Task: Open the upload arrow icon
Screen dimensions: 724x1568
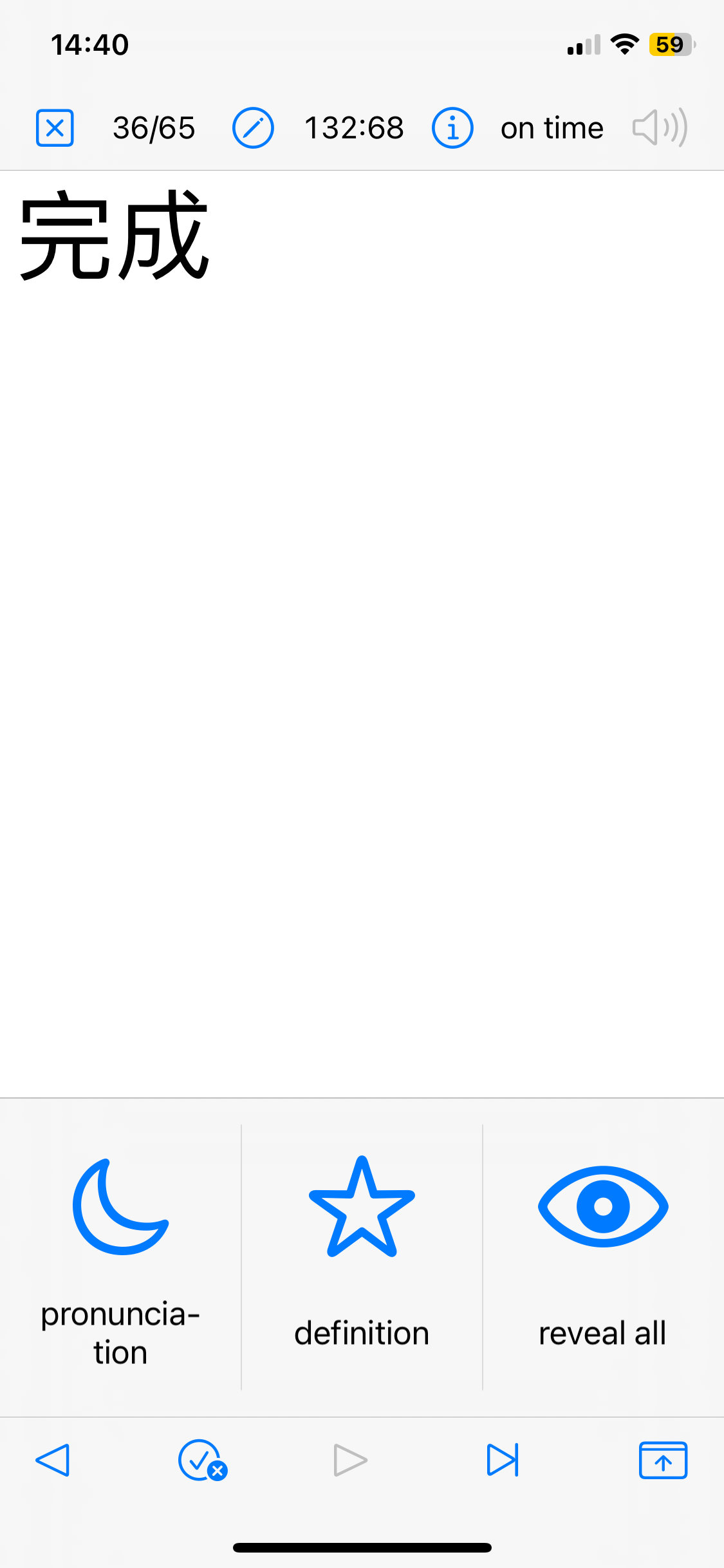Action: [x=663, y=1460]
